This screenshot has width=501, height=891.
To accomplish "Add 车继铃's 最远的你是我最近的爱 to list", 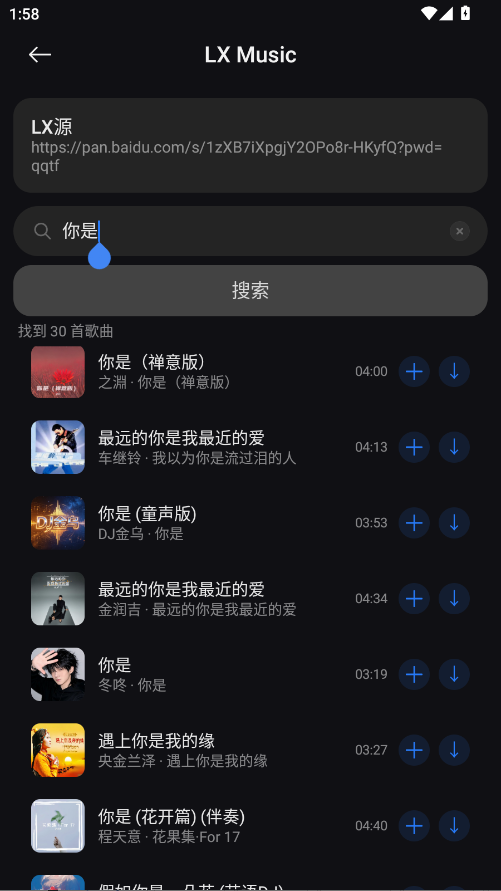I will point(414,447).
